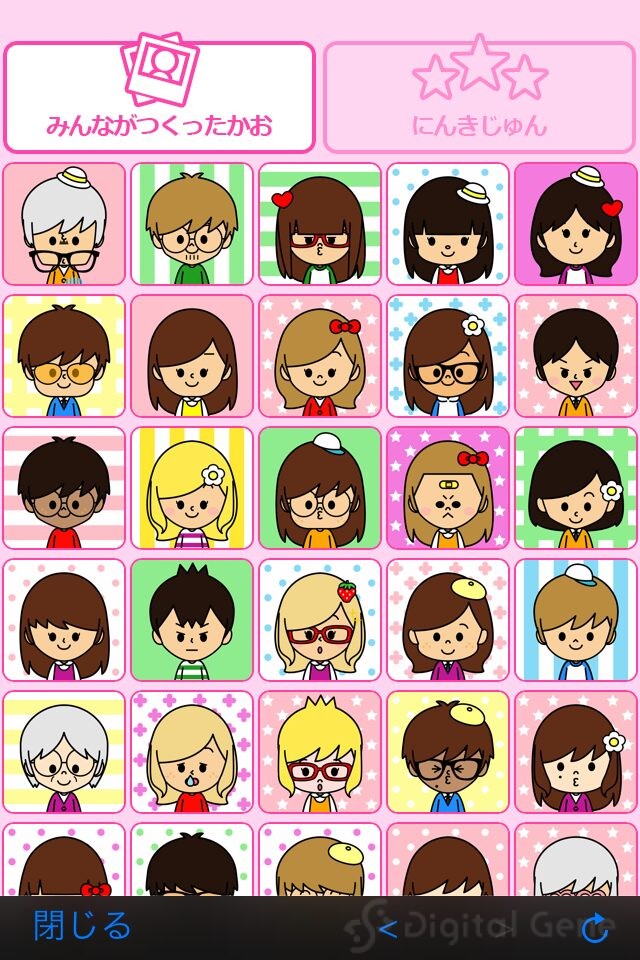
Task: Go back with the left arrow
Action: (x=387, y=928)
